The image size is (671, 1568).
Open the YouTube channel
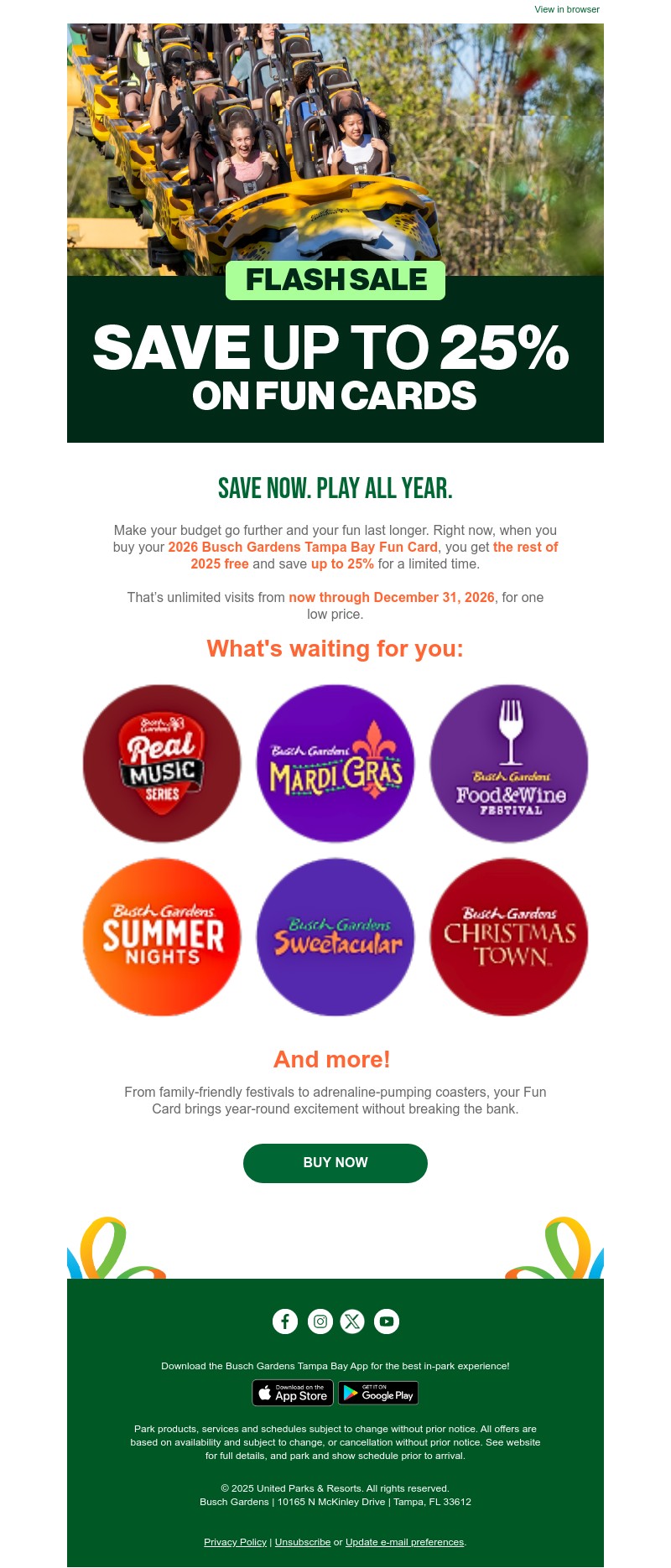pos(387,1321)
